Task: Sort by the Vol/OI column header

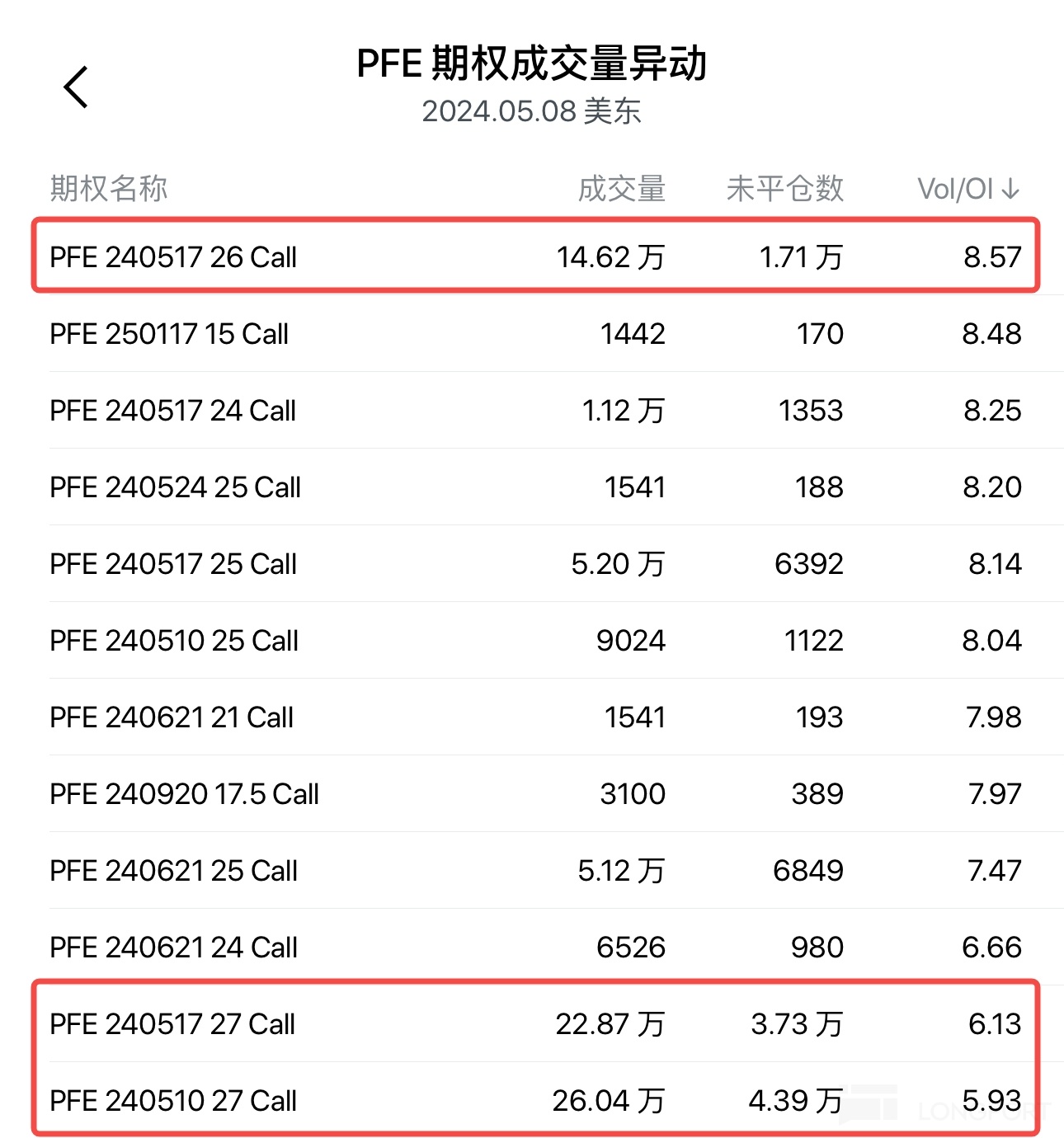Action: point(969,189)
